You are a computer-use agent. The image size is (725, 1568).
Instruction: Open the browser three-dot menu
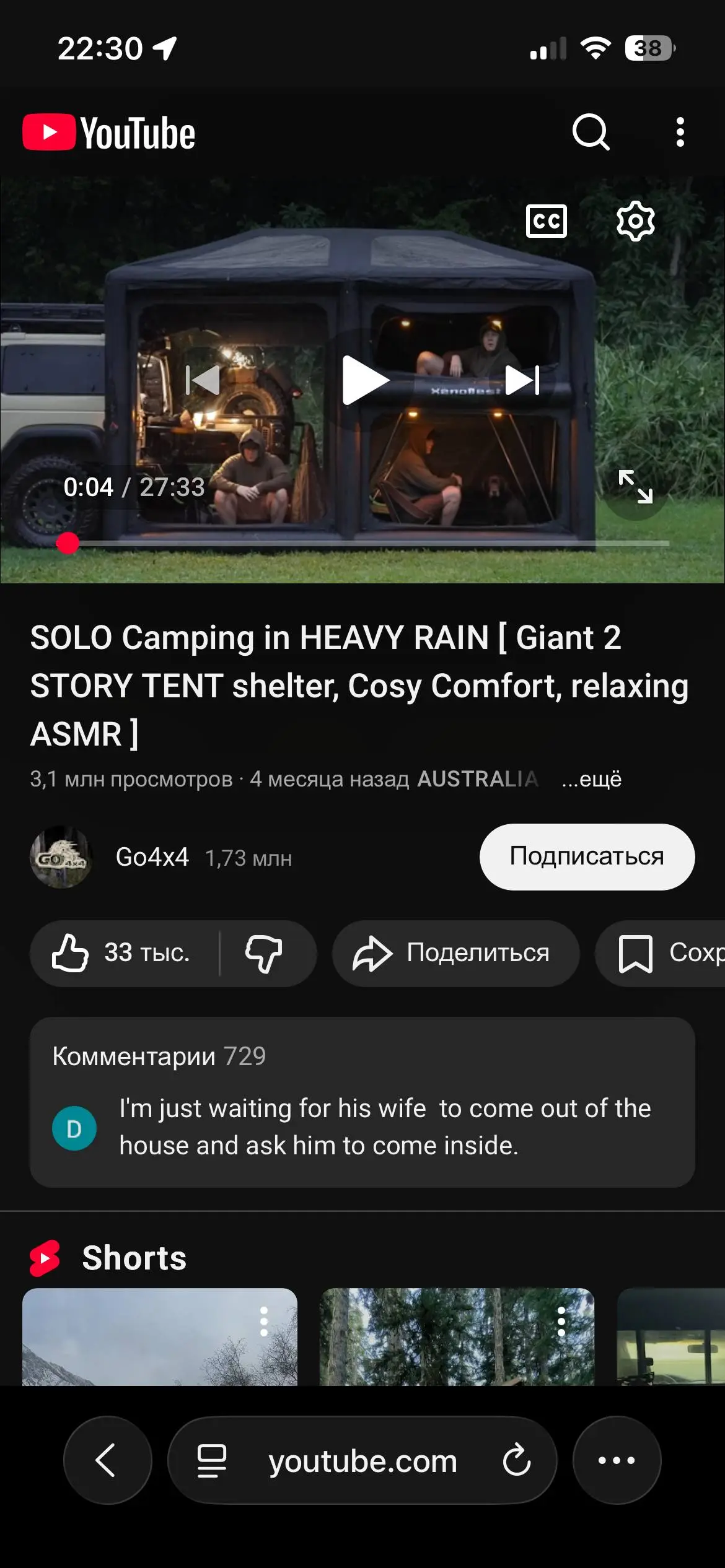tap(616, 1460)
